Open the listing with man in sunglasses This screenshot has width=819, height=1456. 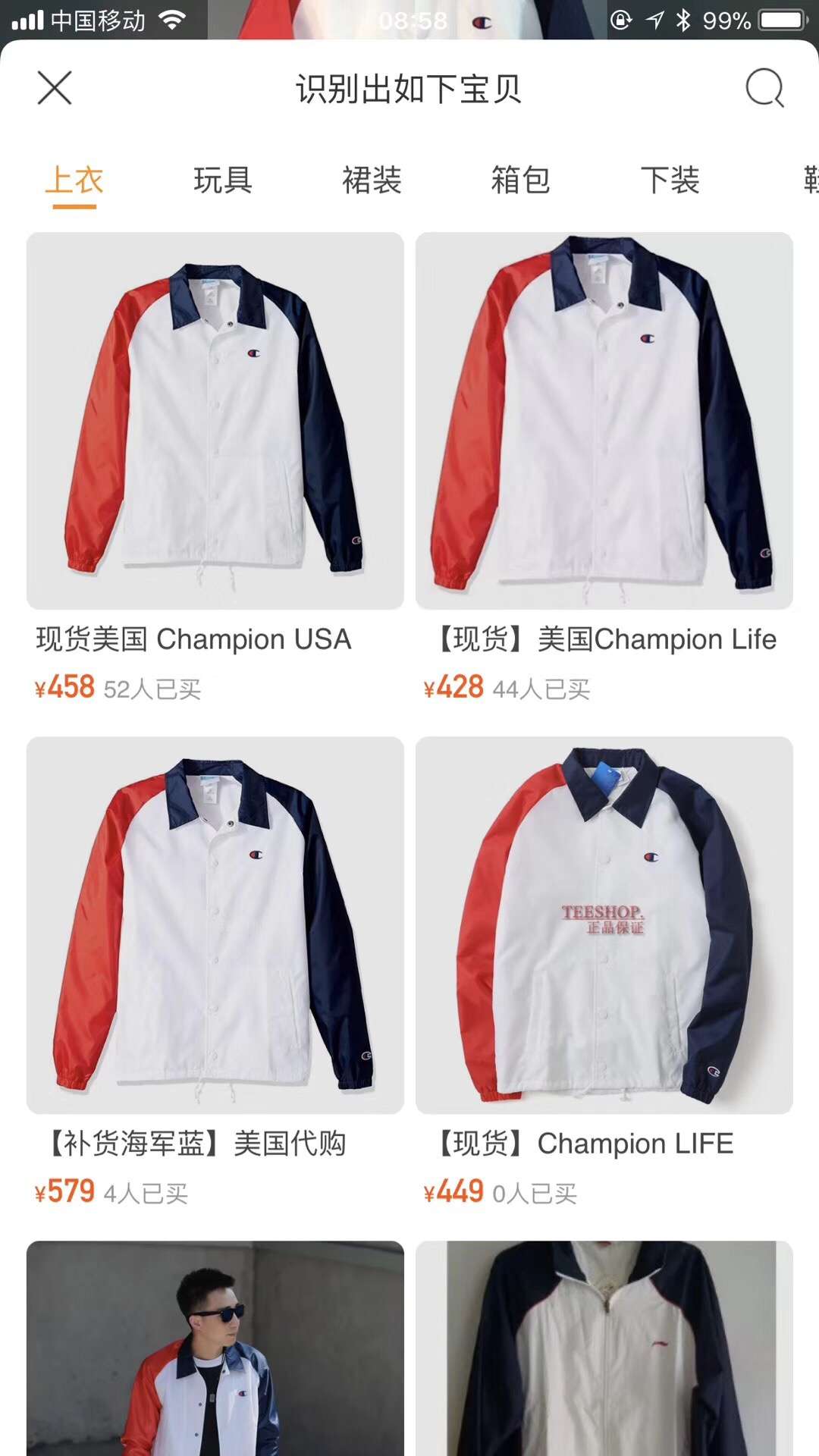[215, 1350]
